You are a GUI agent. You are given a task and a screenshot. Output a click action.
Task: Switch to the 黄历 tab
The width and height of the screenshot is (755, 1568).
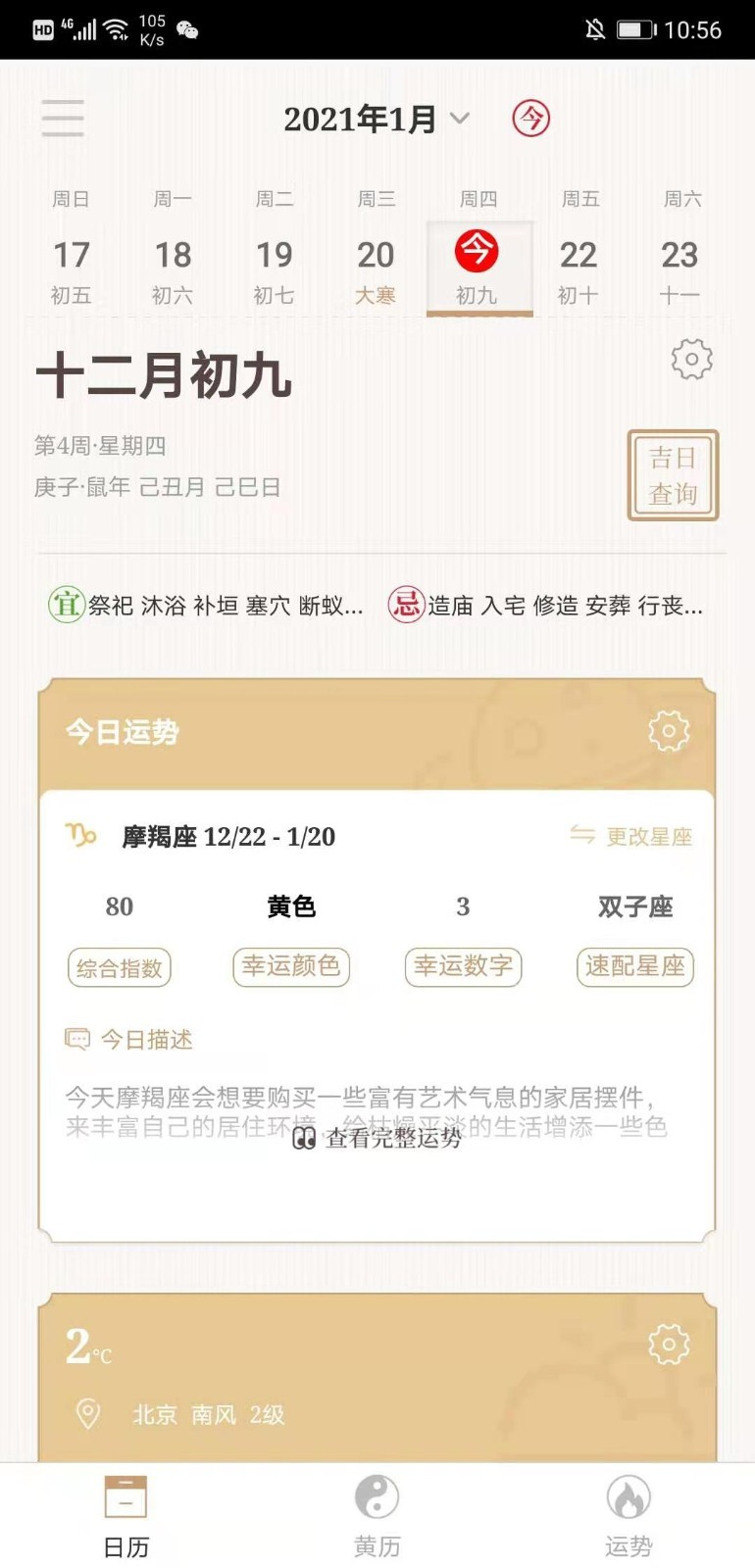[x=377, y=1516]
